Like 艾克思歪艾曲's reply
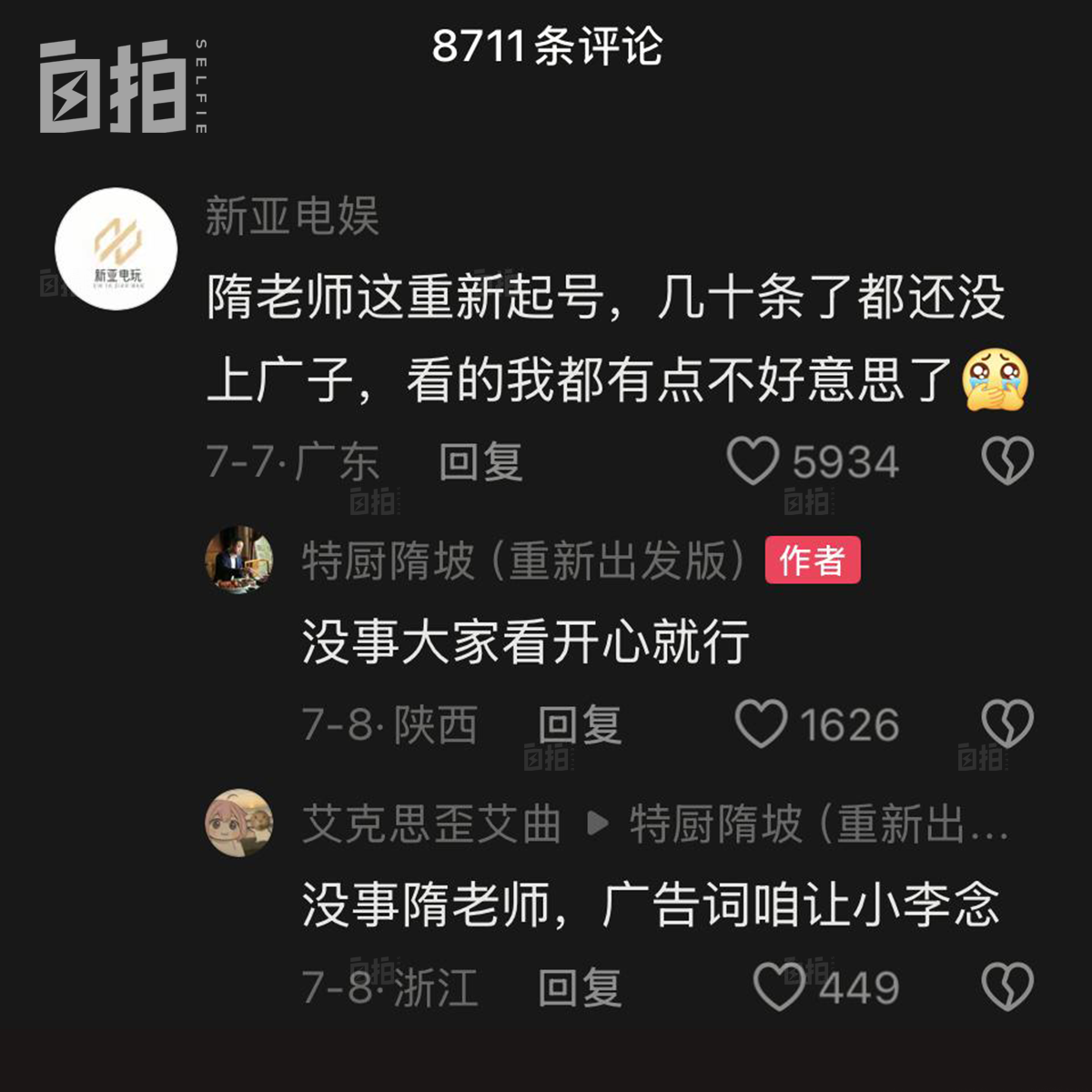The height and width of the screenshot is (1092, 1092). [779, 987]
